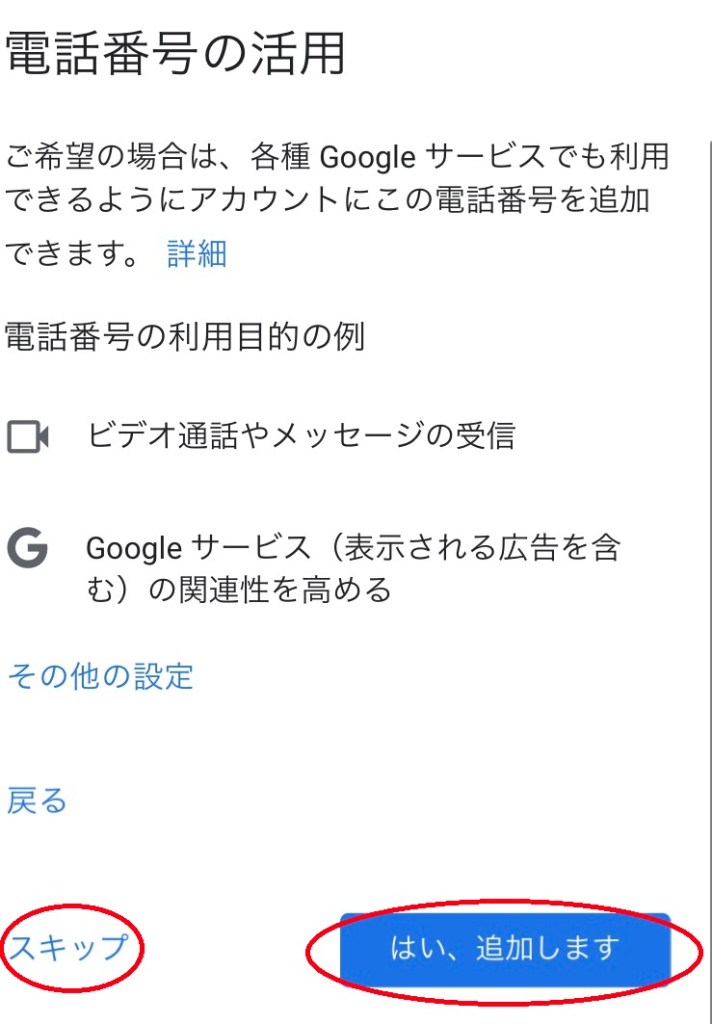Open the 詳細 link for details
Image resolution: width=712 pixels, height=1024 pixels.
click(x=197, y=254)
